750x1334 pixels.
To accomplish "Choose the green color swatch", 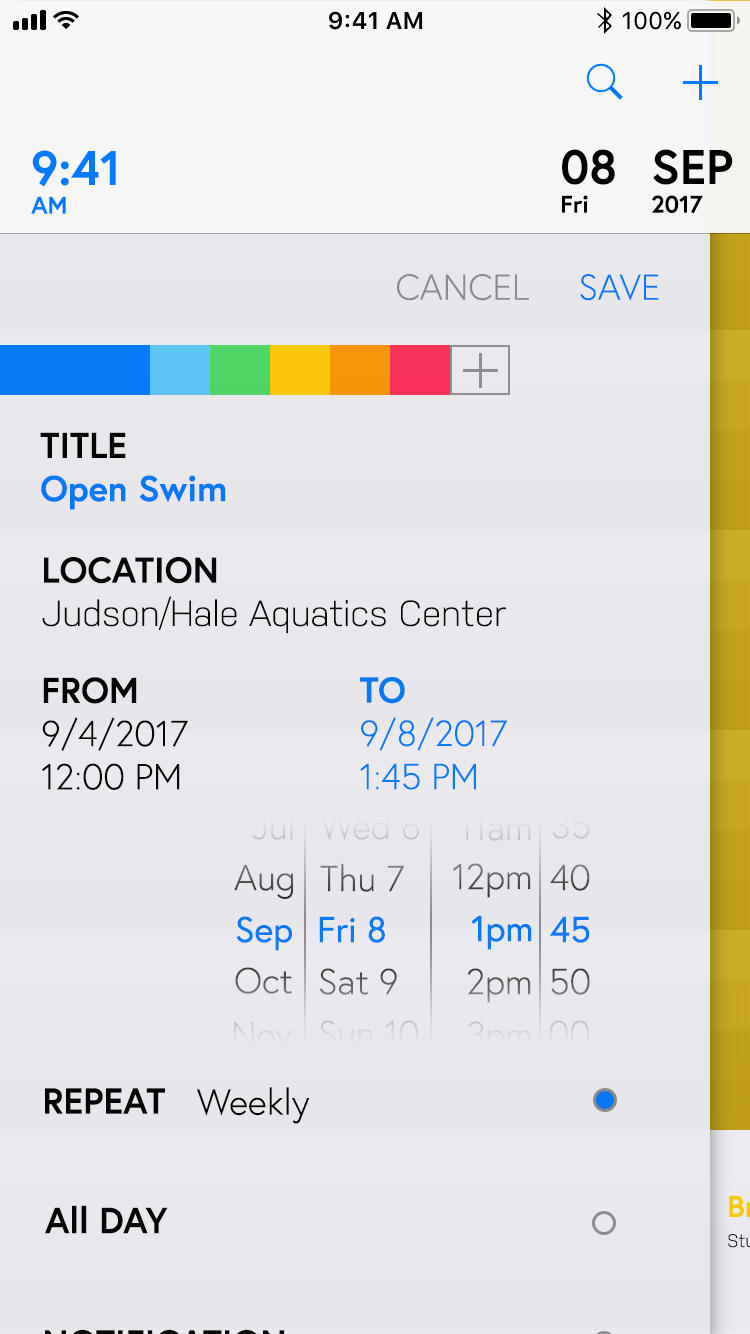I will click(240, 370).
